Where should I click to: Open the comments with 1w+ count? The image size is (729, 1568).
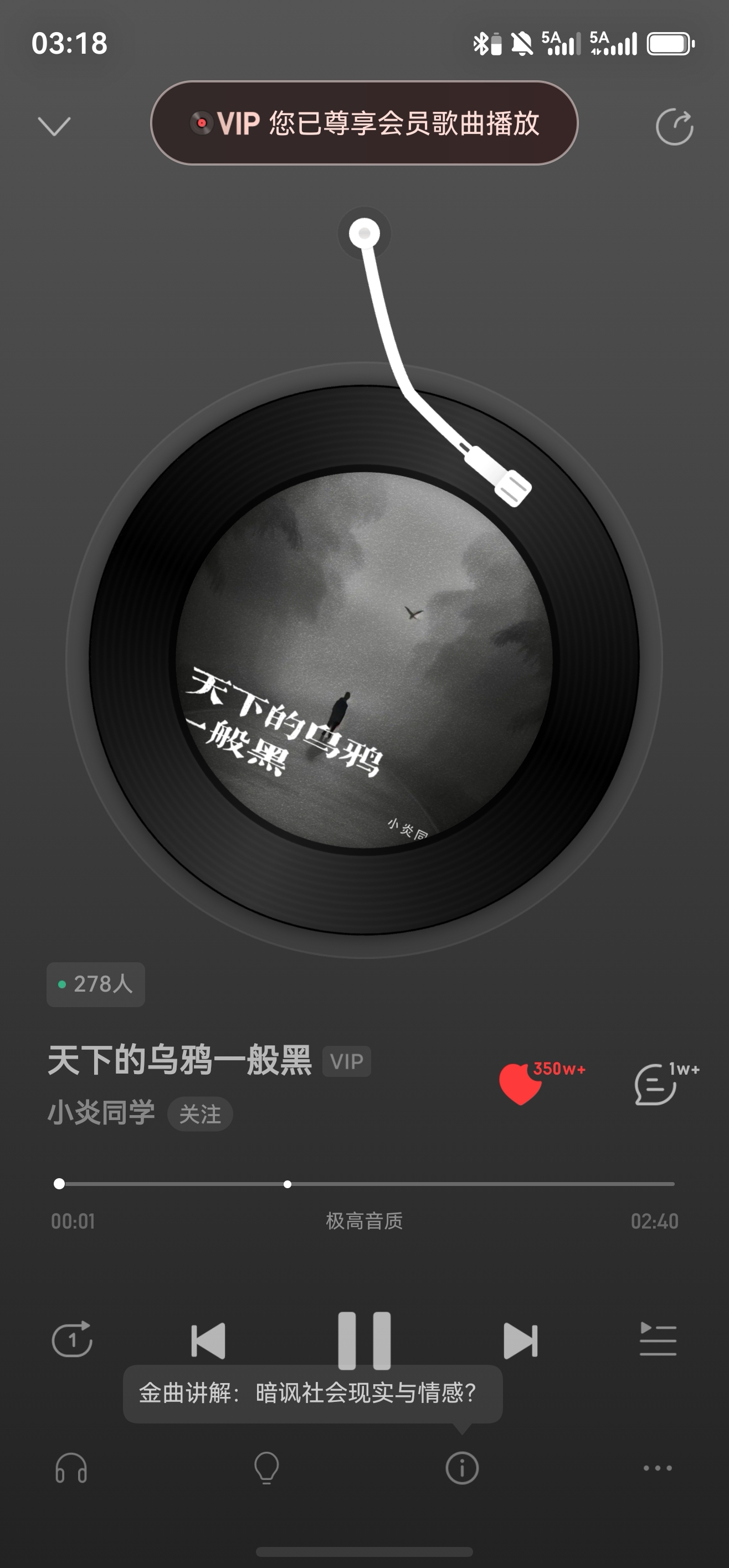(x=655, y=1084)
